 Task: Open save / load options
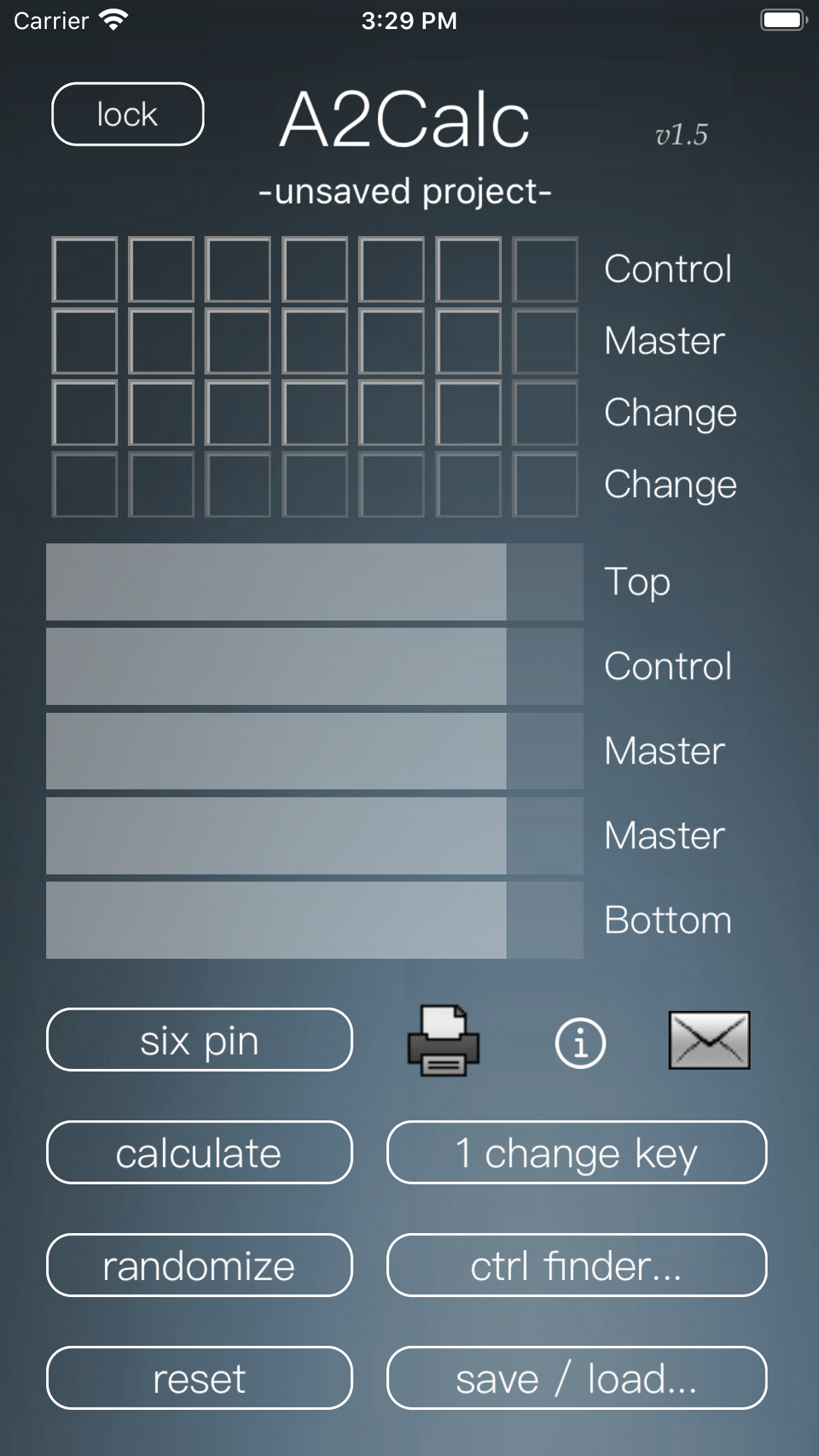[576, 1378]
